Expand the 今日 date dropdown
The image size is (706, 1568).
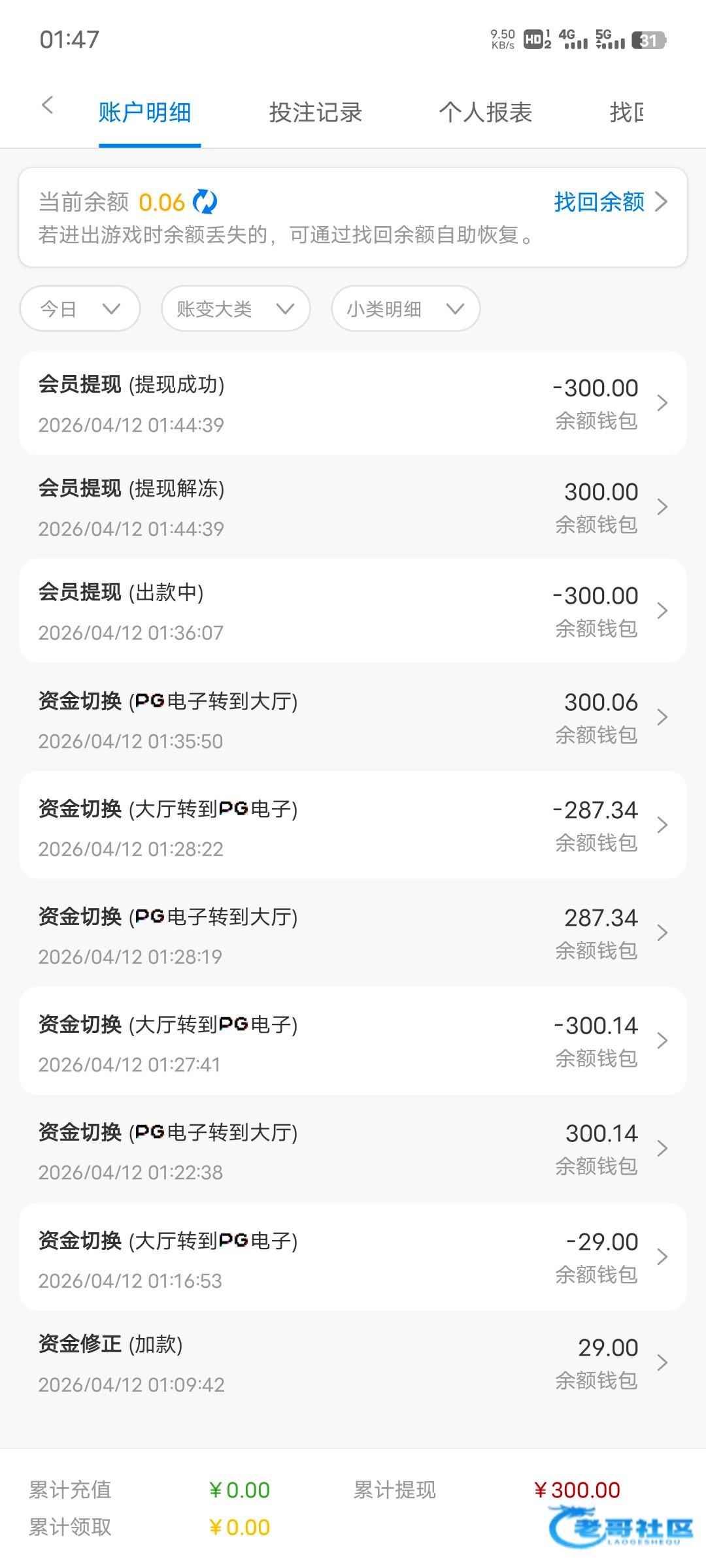(x=80, y=308)
